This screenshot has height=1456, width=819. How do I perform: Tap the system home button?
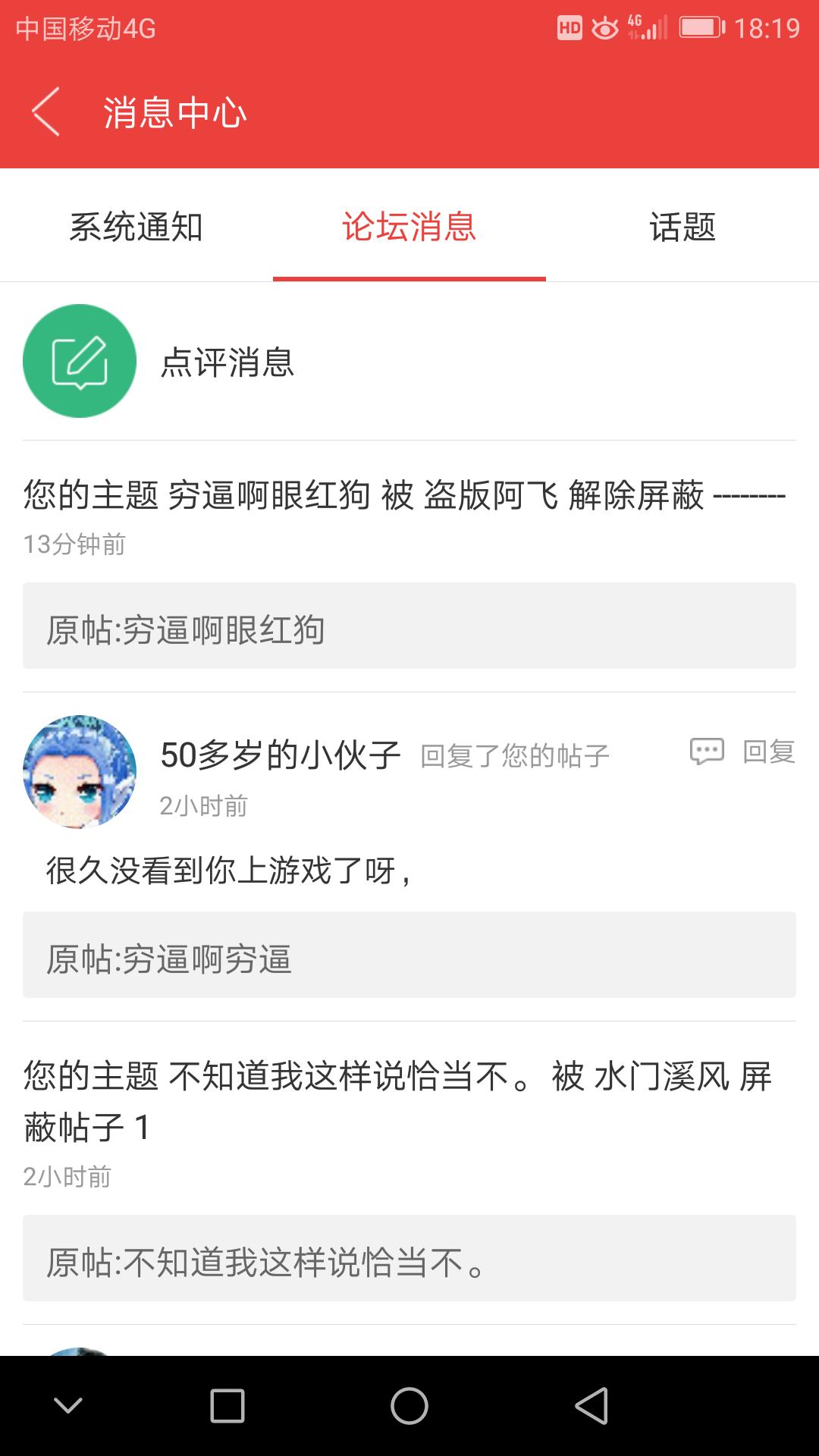(409, 1406)
